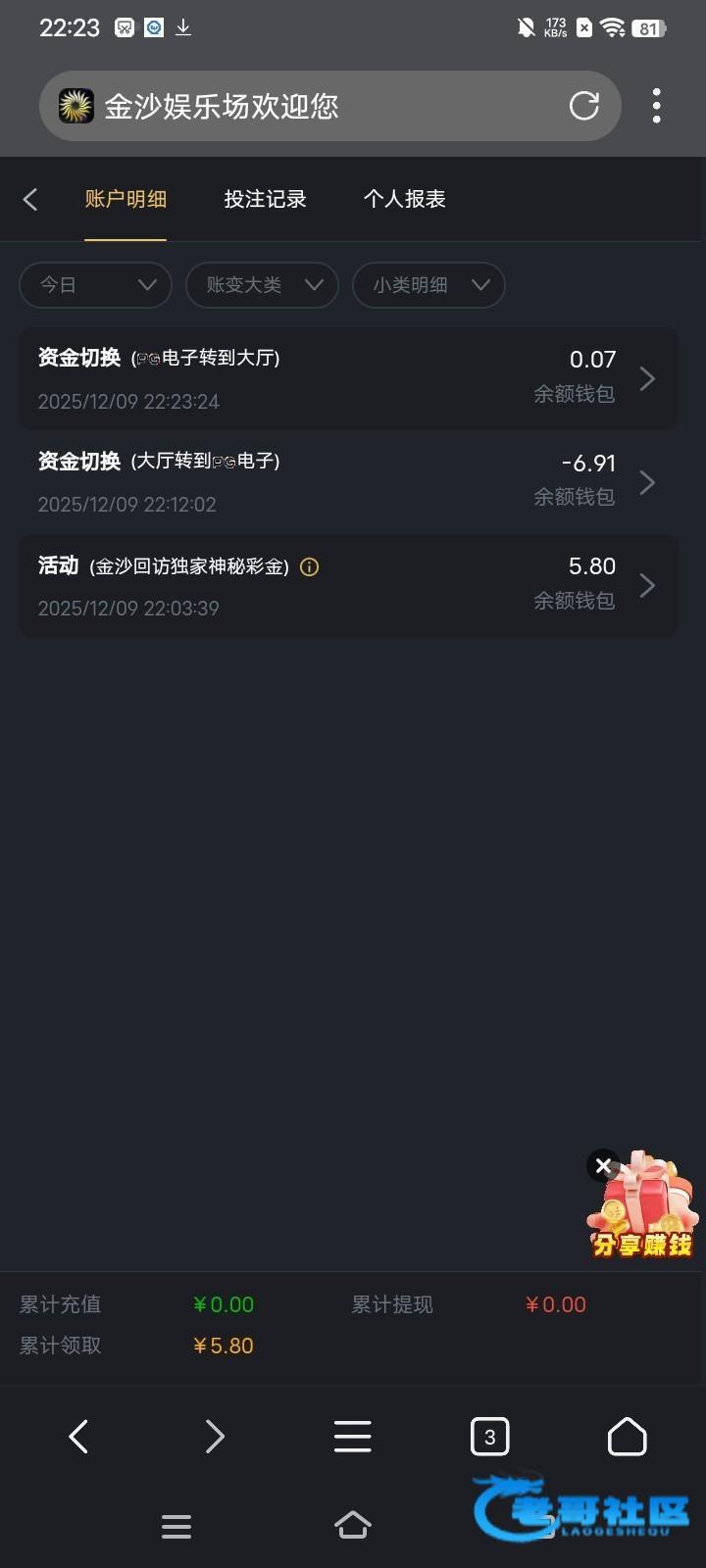Dismiss the 分享赚钱 floating banner
The height and width of the screenshot is (1568, 706).
pos(603,1166)
